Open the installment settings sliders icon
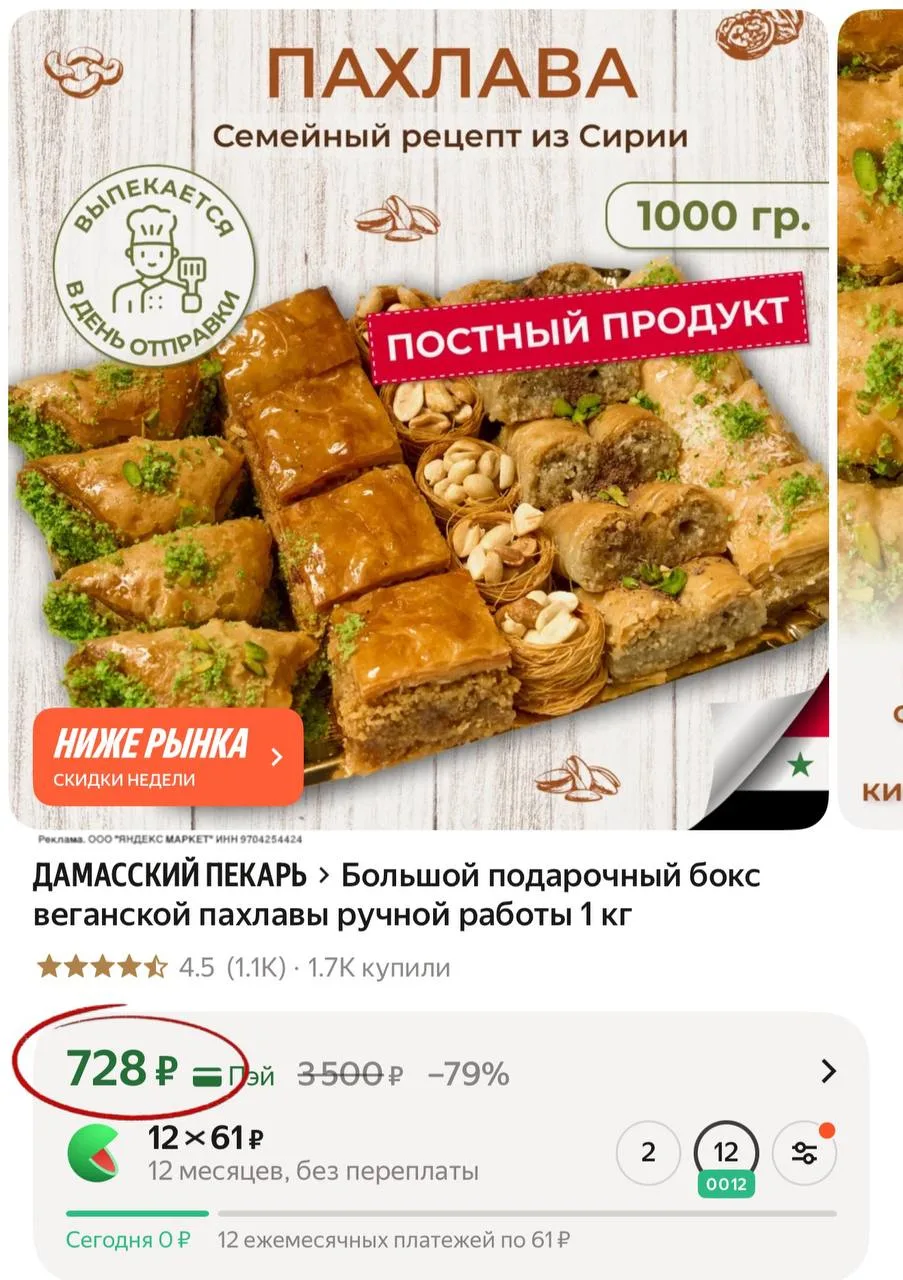Image resolution: width=903 pixels, height=1280 pixels. pyautogui.click(x=804, y=1152)
